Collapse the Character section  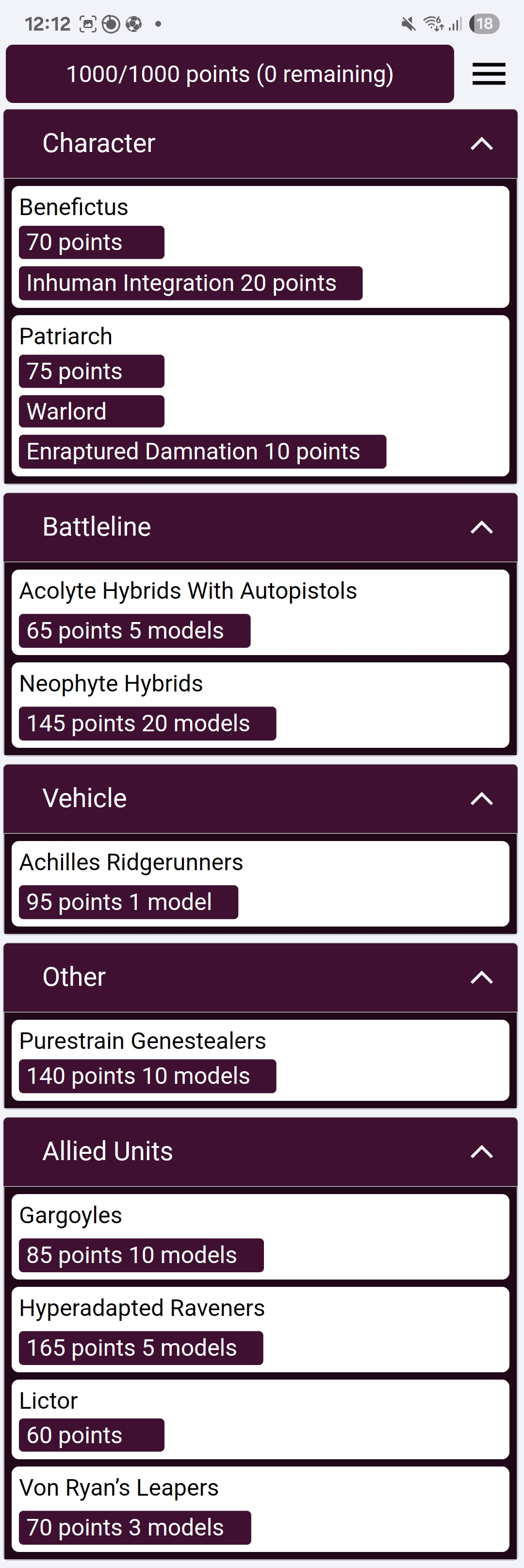click(481, 144)
